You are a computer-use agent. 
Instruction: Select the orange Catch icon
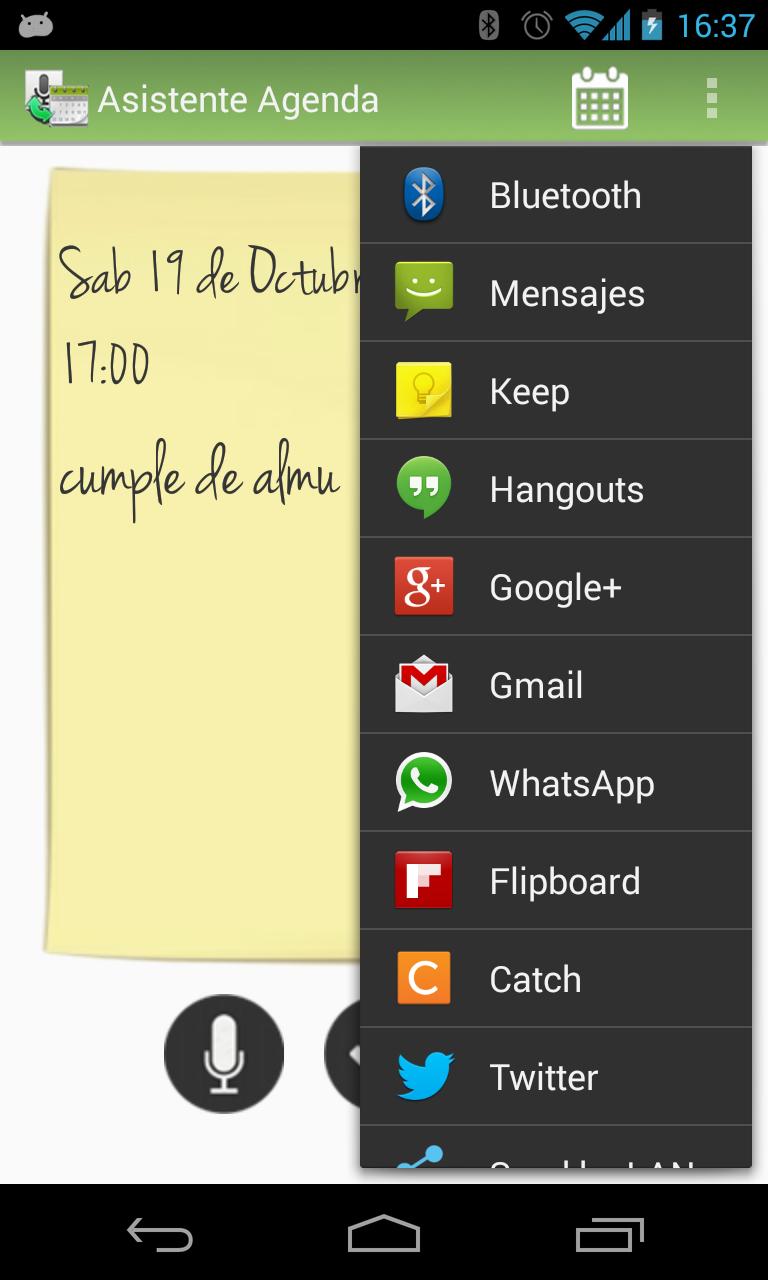point(423,978)
